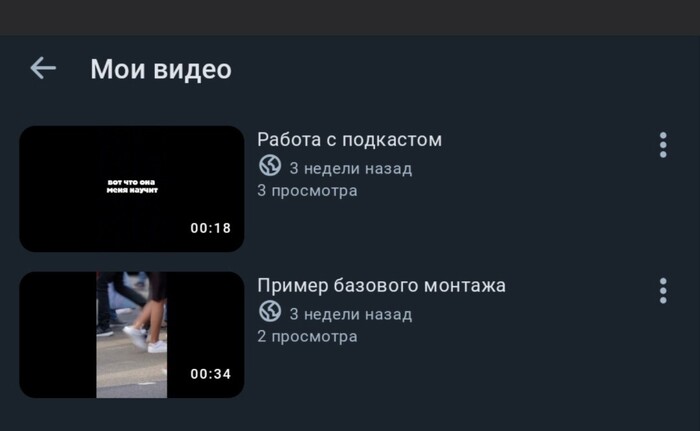Open options menu for Пример базового монтажа
This screenshot has width=700, height=431.
(662, 291)
